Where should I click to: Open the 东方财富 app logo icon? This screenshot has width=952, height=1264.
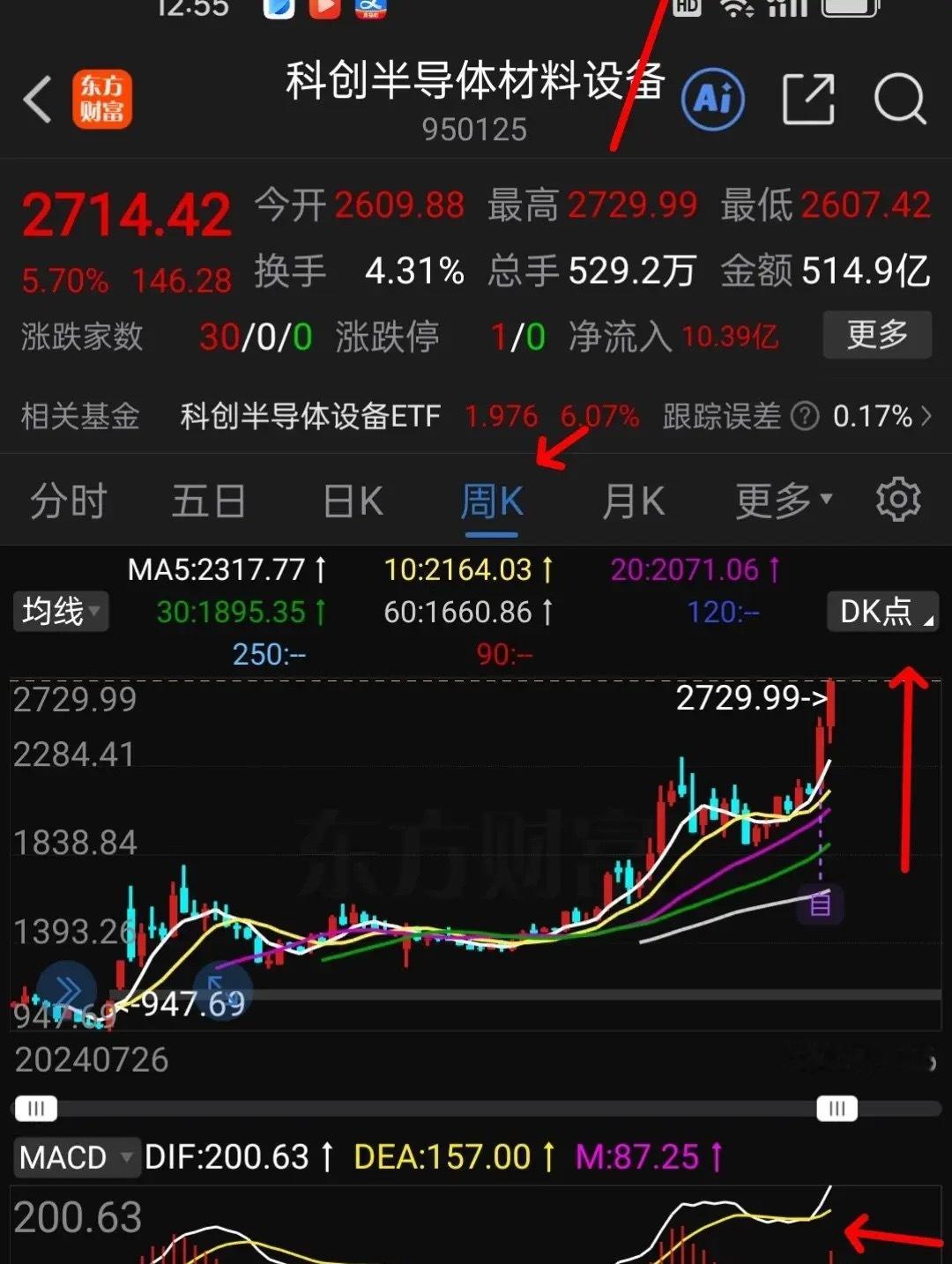click(101, 98)
